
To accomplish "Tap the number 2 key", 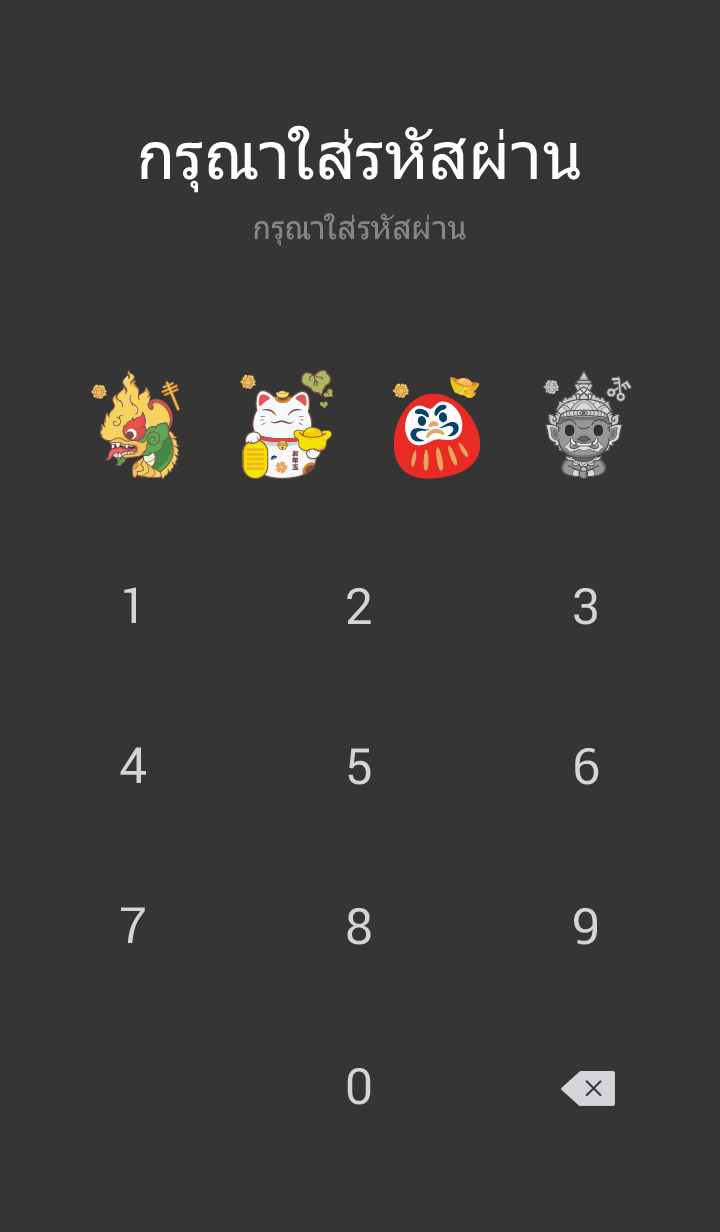I will pos(359,607).
